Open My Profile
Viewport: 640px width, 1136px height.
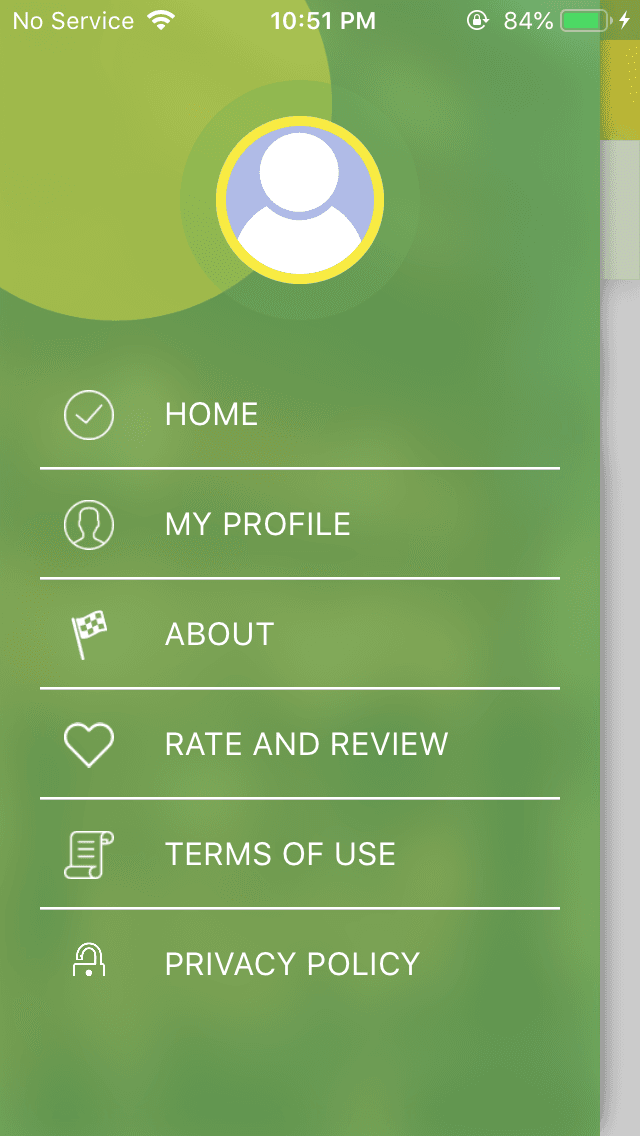click(299, 524)
